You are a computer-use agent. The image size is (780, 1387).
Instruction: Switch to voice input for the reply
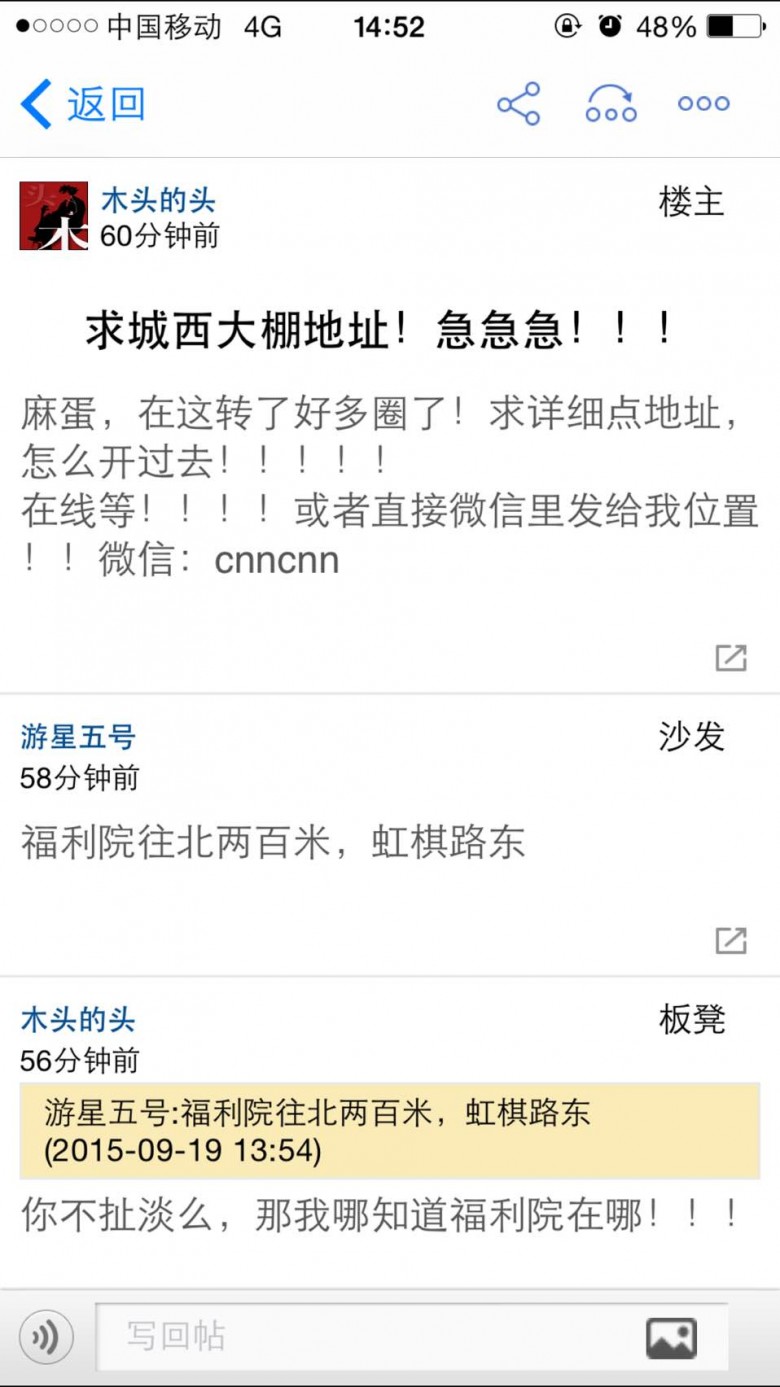[x=46, y=1337]
